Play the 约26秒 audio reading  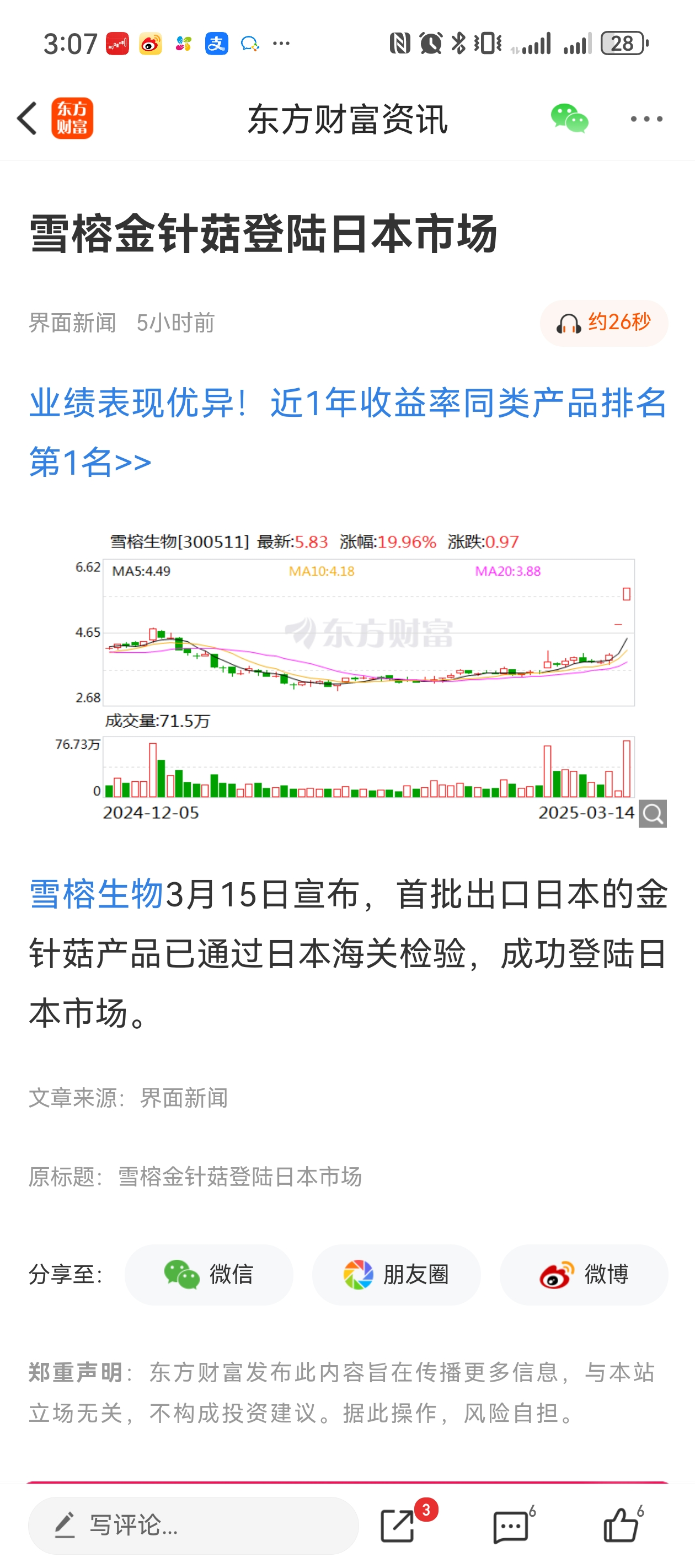603,323
